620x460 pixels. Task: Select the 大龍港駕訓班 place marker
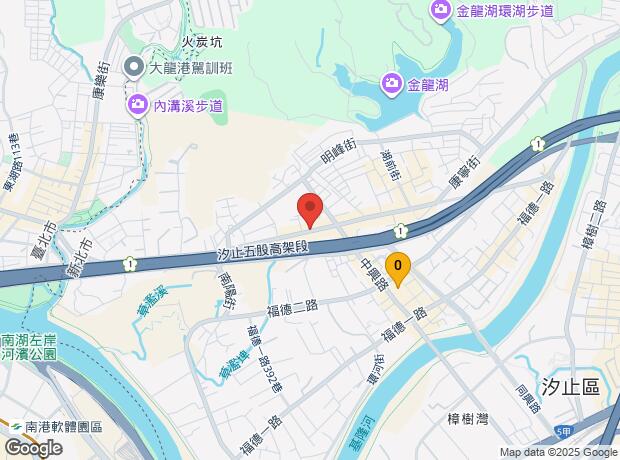coord(134,68)
